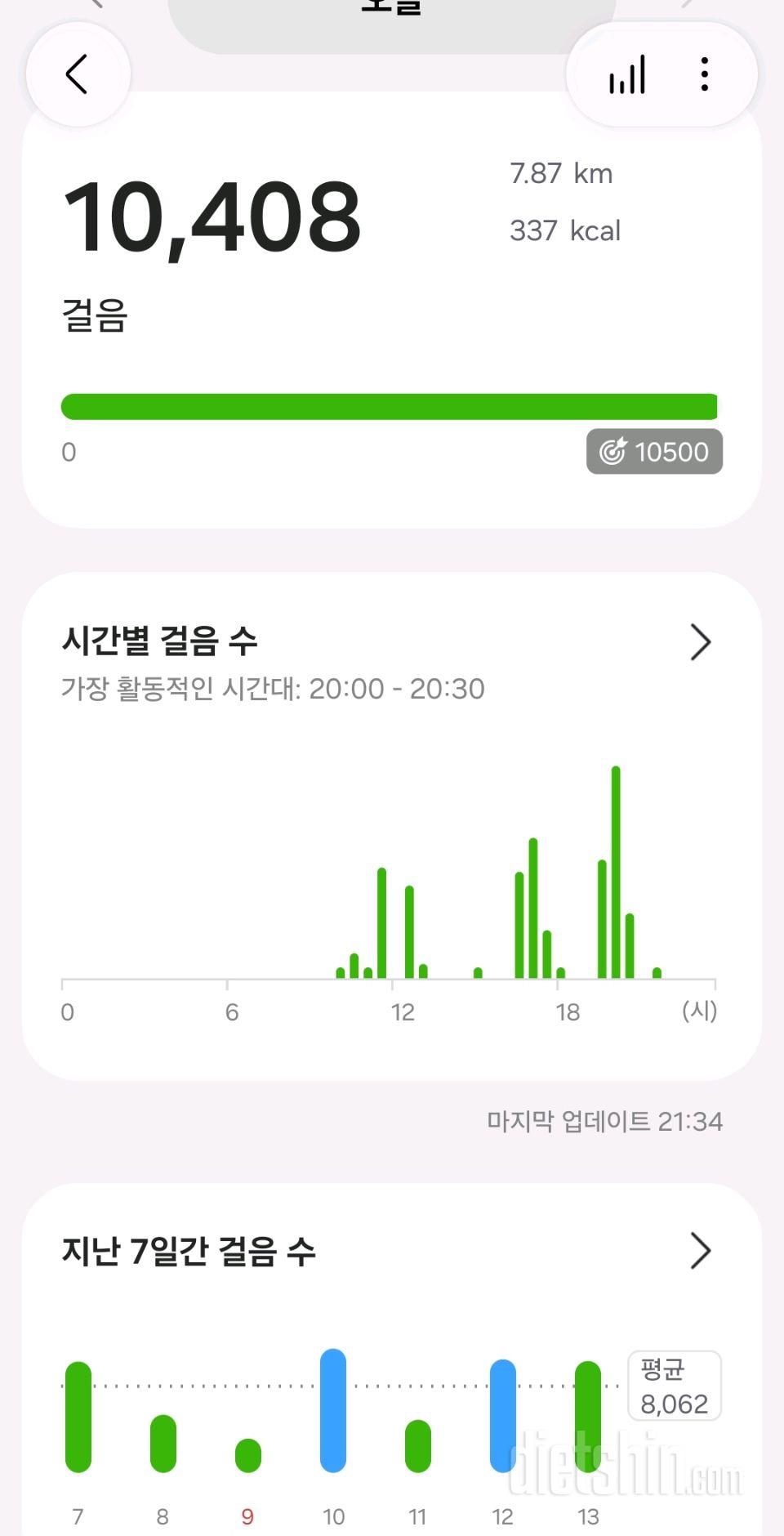Open 지난 7일간 걸음 수 details

[x=700, y=1251]
